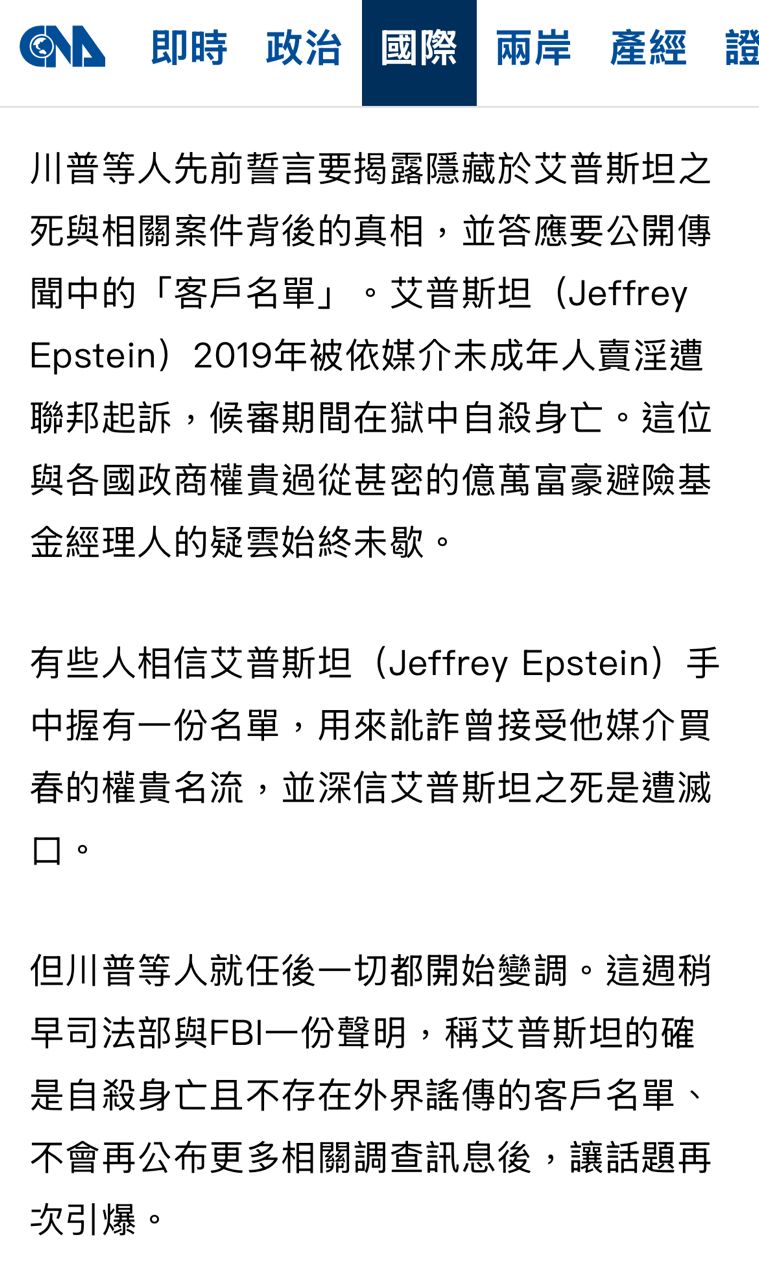759x1280 pixels.
Task: Open the 證券 tab
Action: coord(742,48)
